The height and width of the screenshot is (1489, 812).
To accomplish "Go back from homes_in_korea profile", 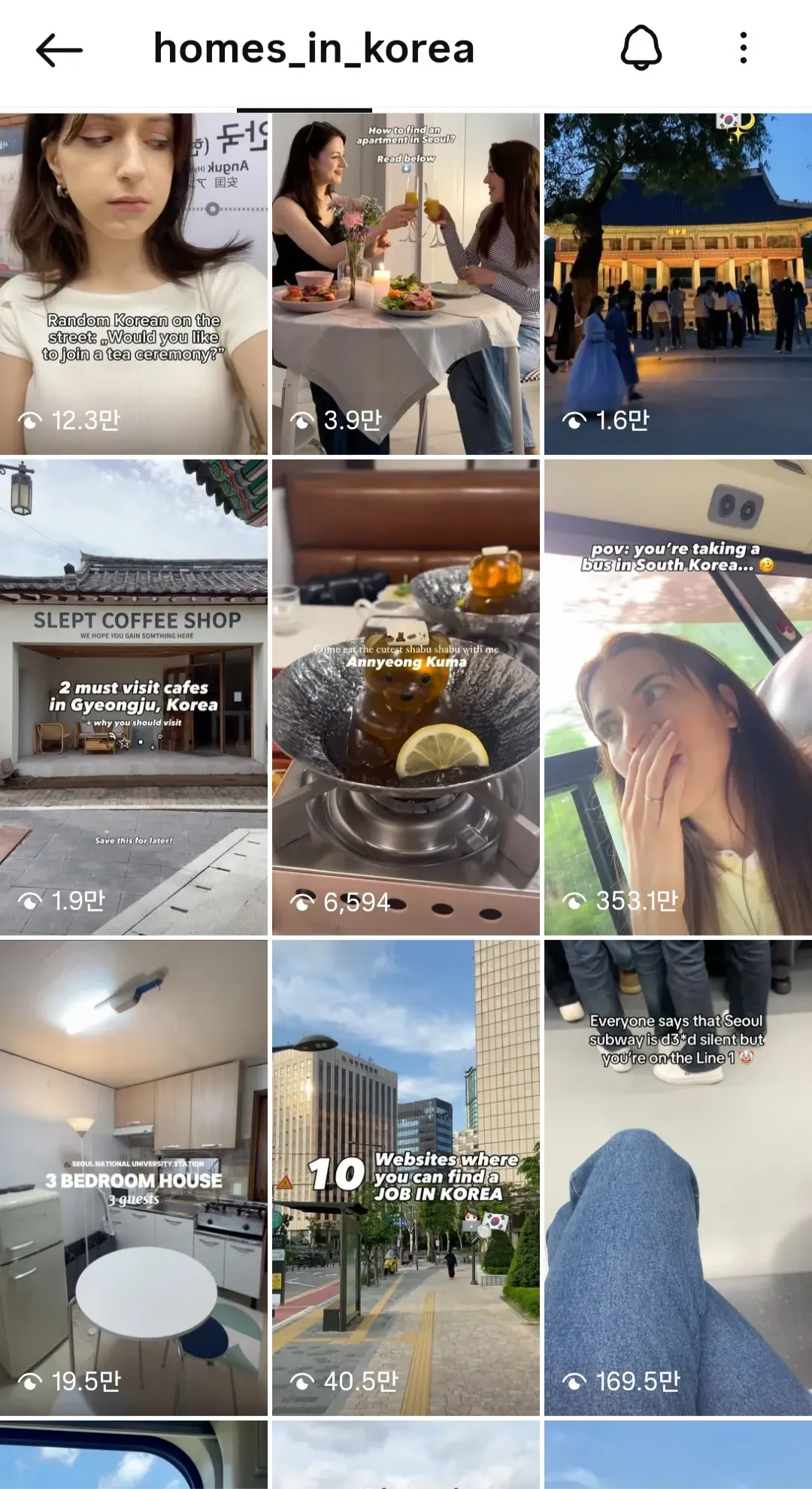I will coord(59,50).
